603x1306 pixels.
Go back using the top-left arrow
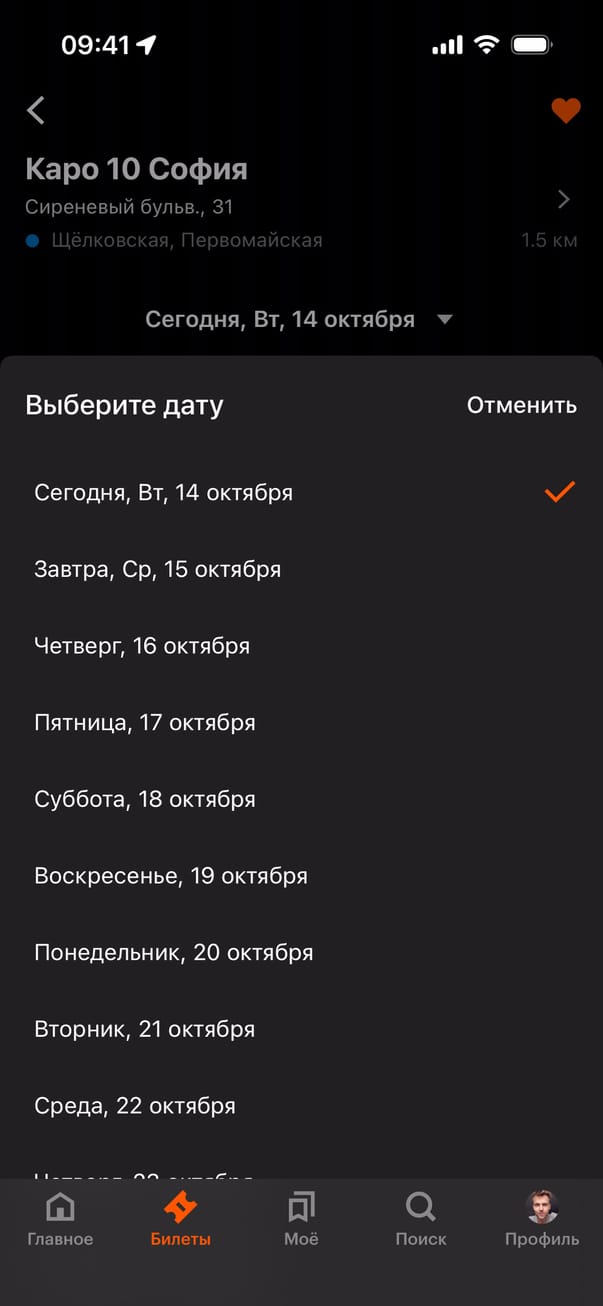click(36, 110)
